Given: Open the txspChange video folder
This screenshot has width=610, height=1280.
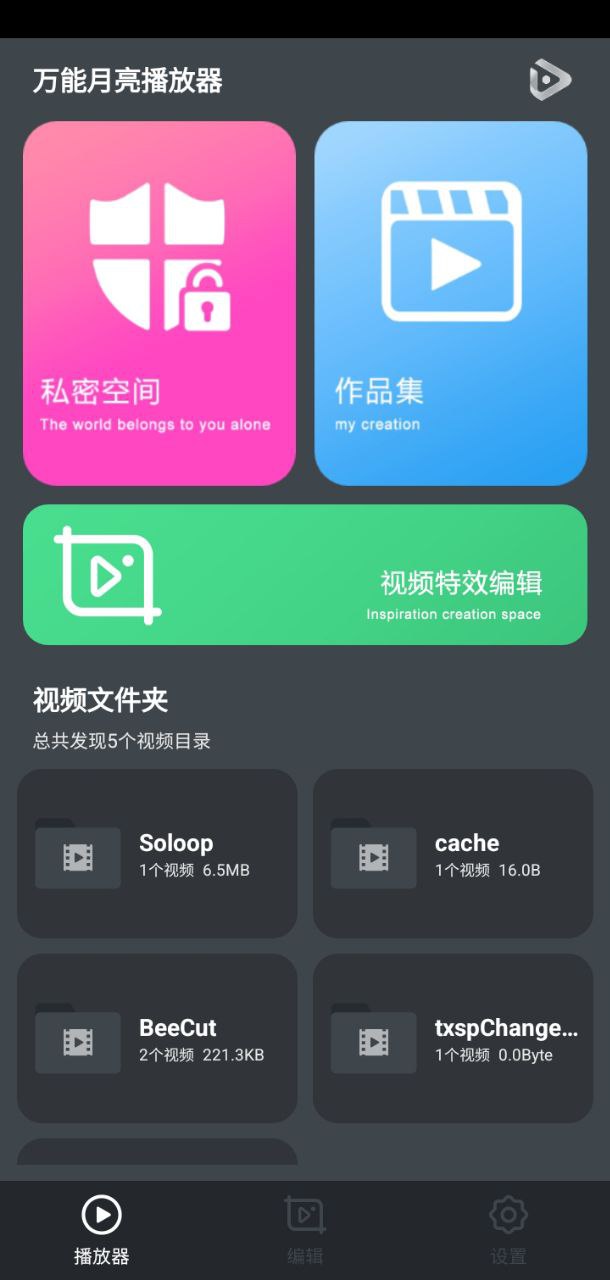Looking at the screenshot, I should coord(453,1038).
